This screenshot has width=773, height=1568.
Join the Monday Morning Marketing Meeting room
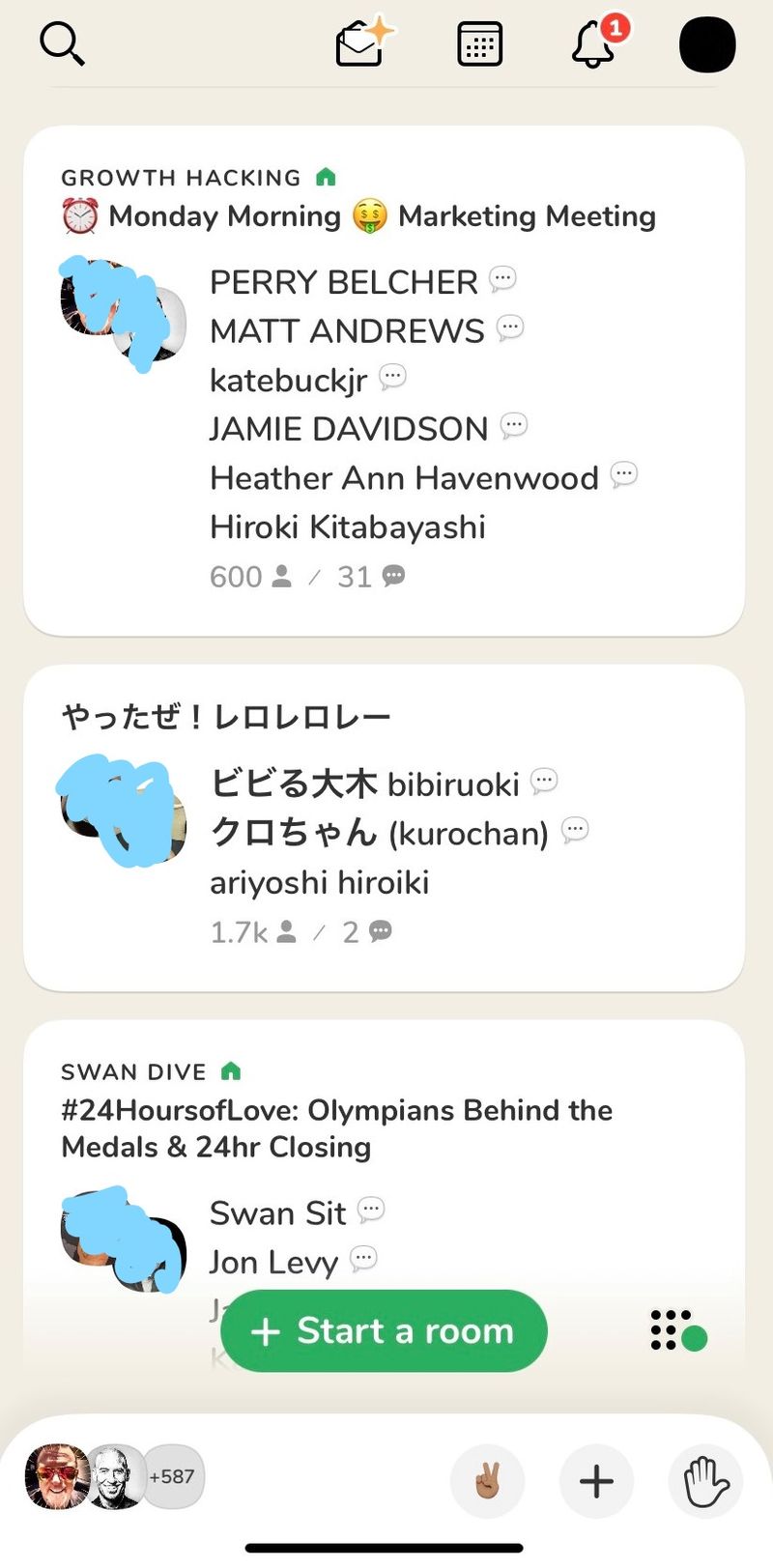click(383, 216)
